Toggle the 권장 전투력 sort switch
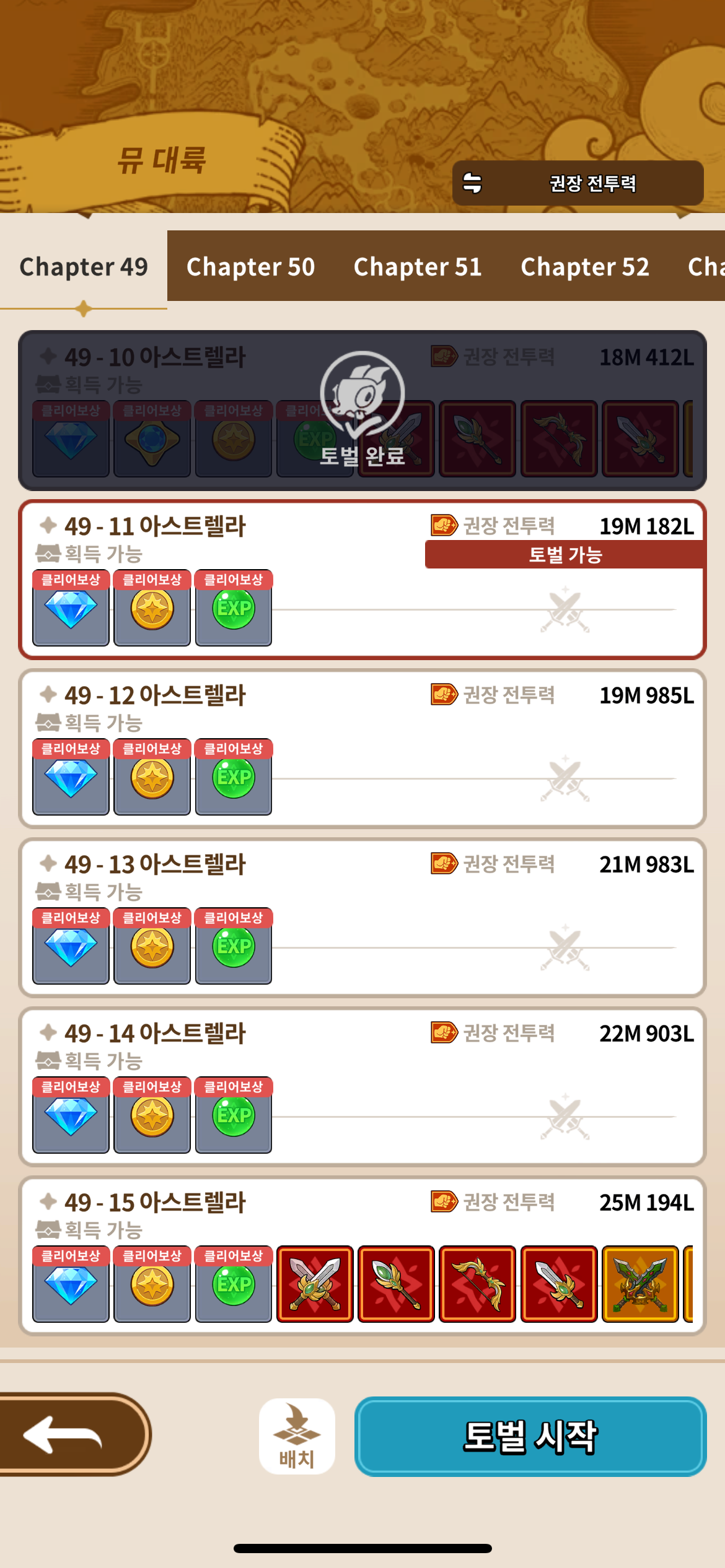The height and width of the screenshot is (1568, 725). click(x=578, y=183)
